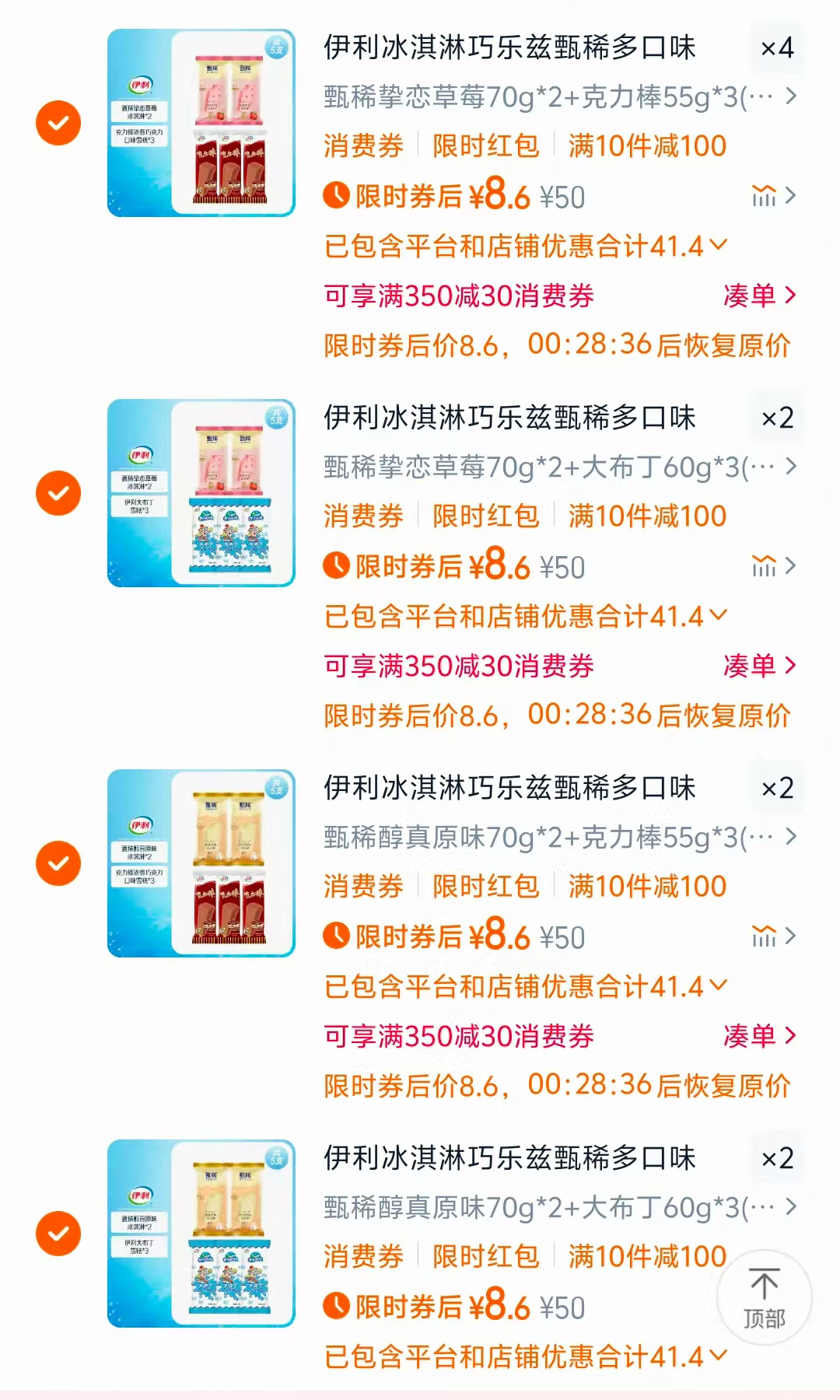Edit the ×4 quantity of the first item
This screenshot has height=1400, width=840.
tap(777, 47)
